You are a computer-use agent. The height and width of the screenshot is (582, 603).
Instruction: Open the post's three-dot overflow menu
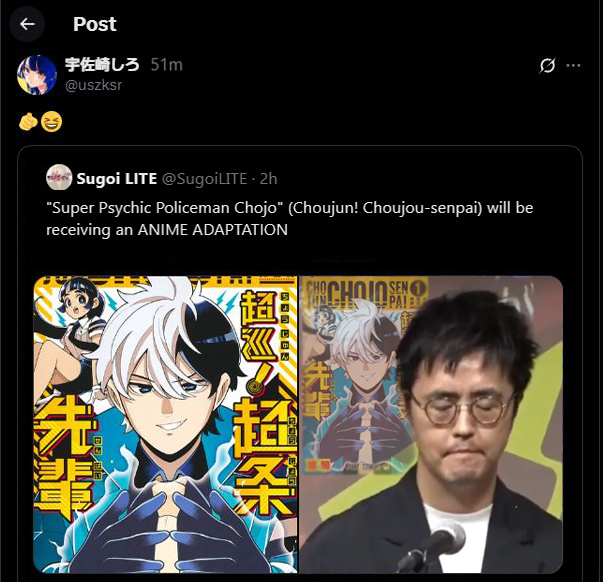click(573, 66)
